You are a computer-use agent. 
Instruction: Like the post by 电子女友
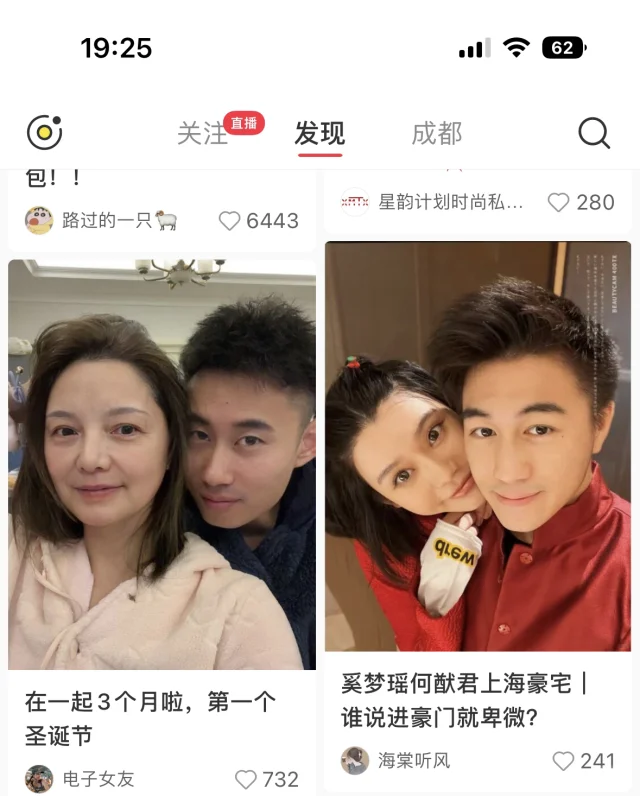246,780
